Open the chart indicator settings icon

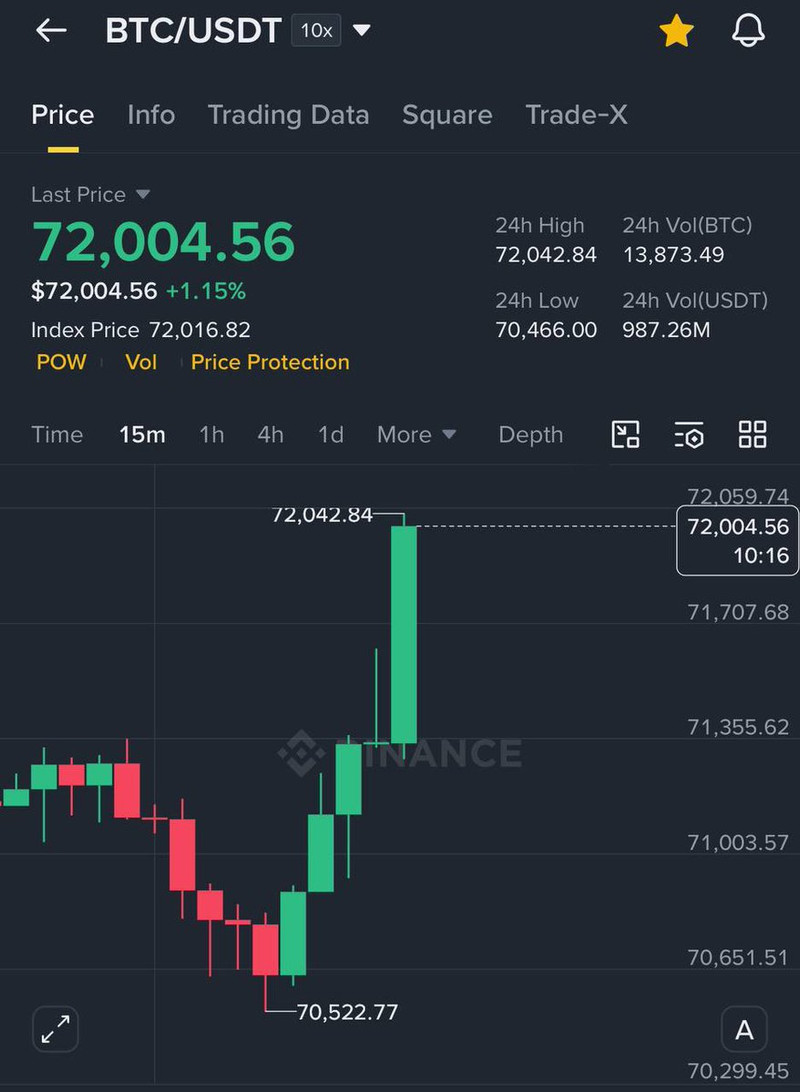click(x=689, y=435)
